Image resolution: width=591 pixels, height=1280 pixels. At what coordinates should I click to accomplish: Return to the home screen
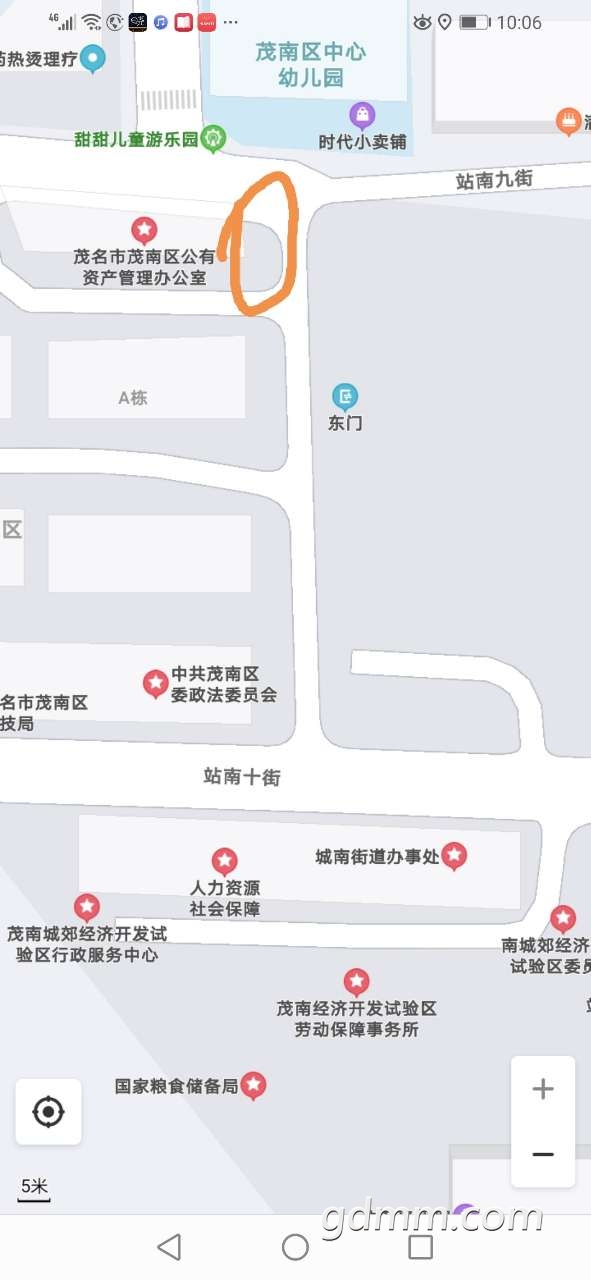coord(295,1246)
